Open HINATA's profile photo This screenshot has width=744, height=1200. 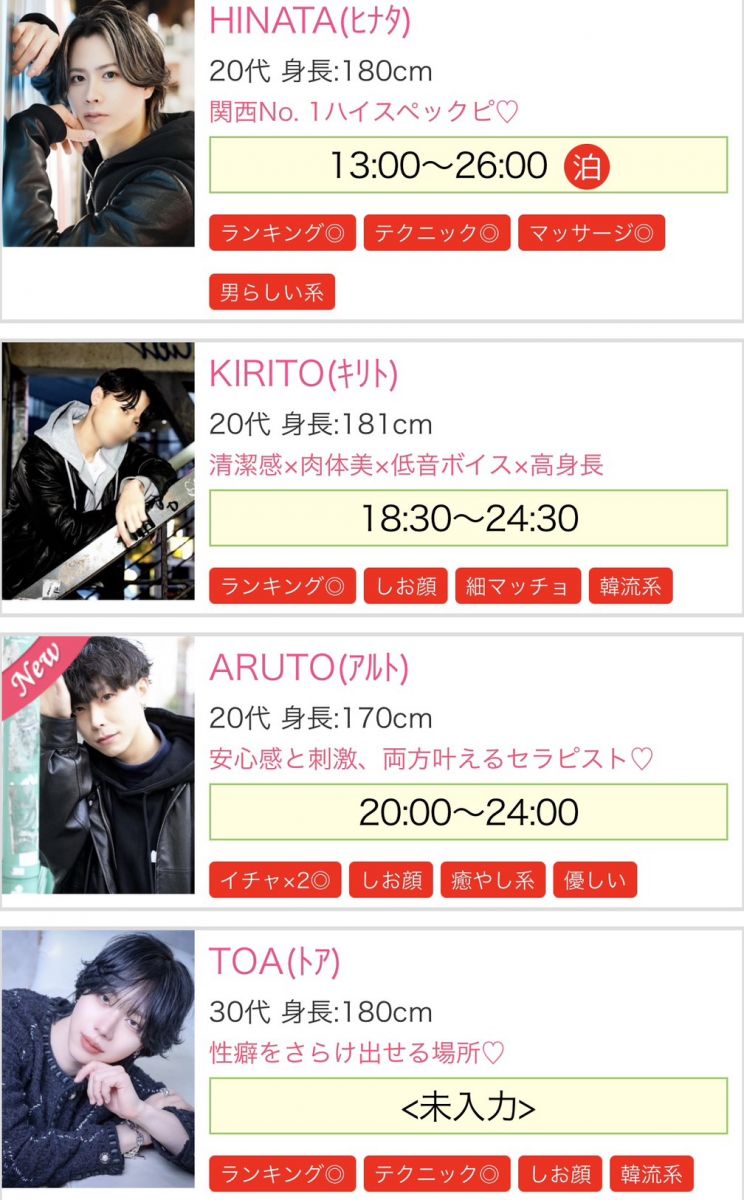coord(98,123)
